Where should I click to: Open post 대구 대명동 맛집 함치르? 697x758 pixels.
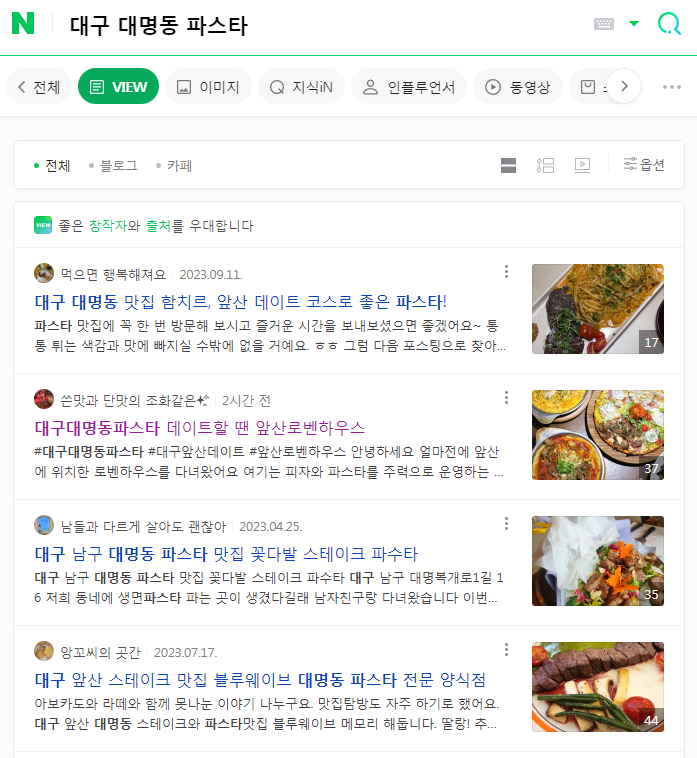pos(240,301)
